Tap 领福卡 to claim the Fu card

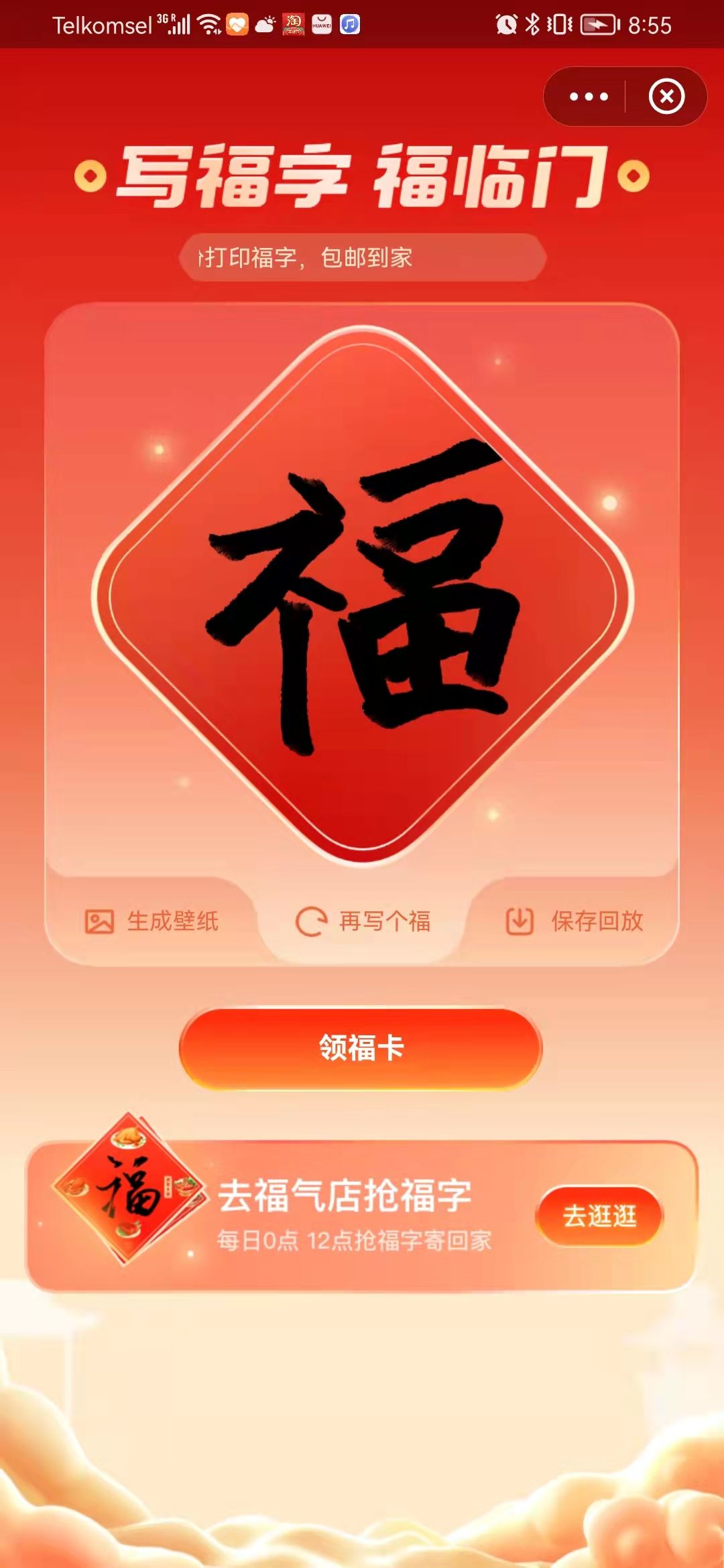click(361, 1048)
